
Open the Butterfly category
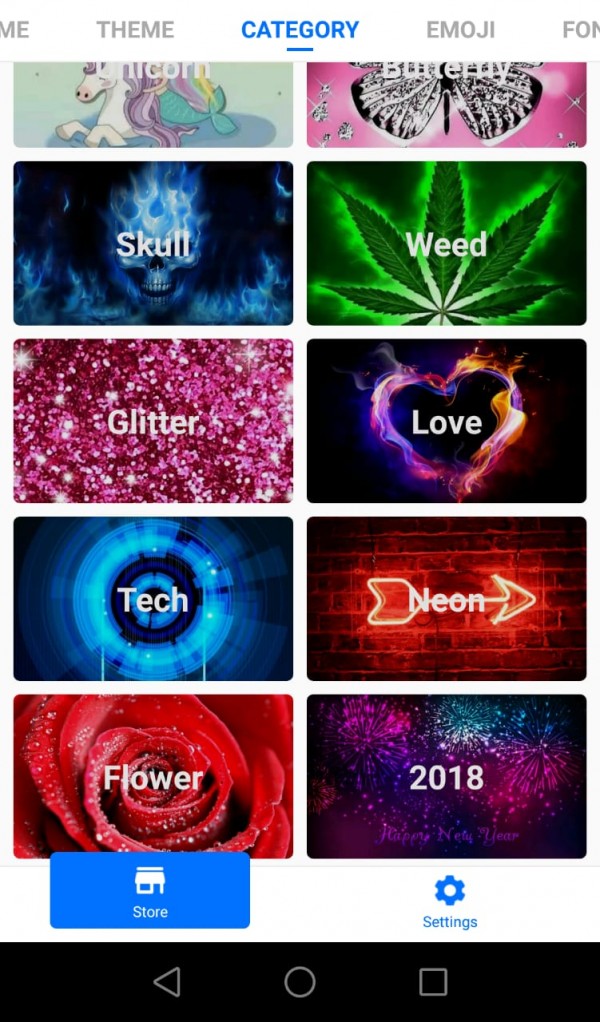(446, 105)
